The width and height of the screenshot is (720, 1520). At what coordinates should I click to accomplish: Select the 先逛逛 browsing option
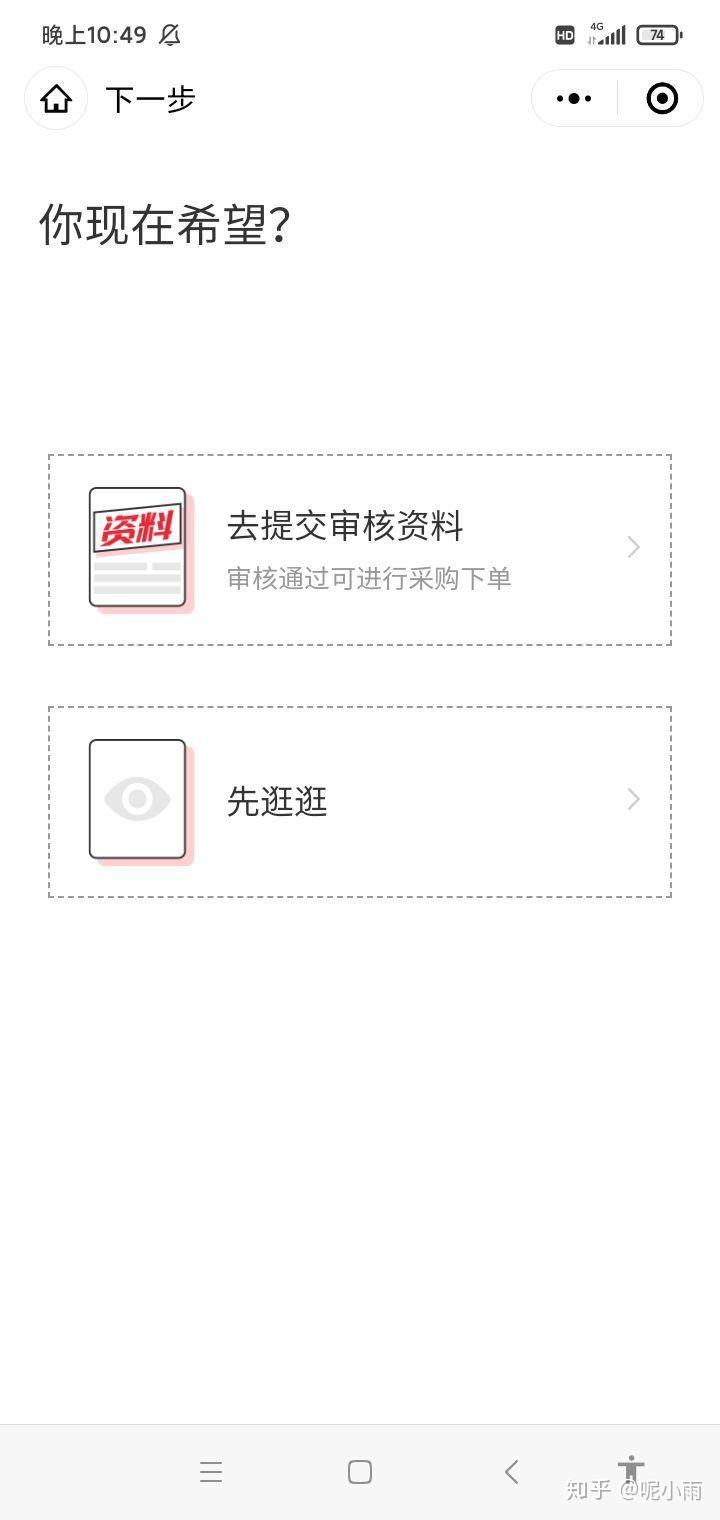pos(360,799)
